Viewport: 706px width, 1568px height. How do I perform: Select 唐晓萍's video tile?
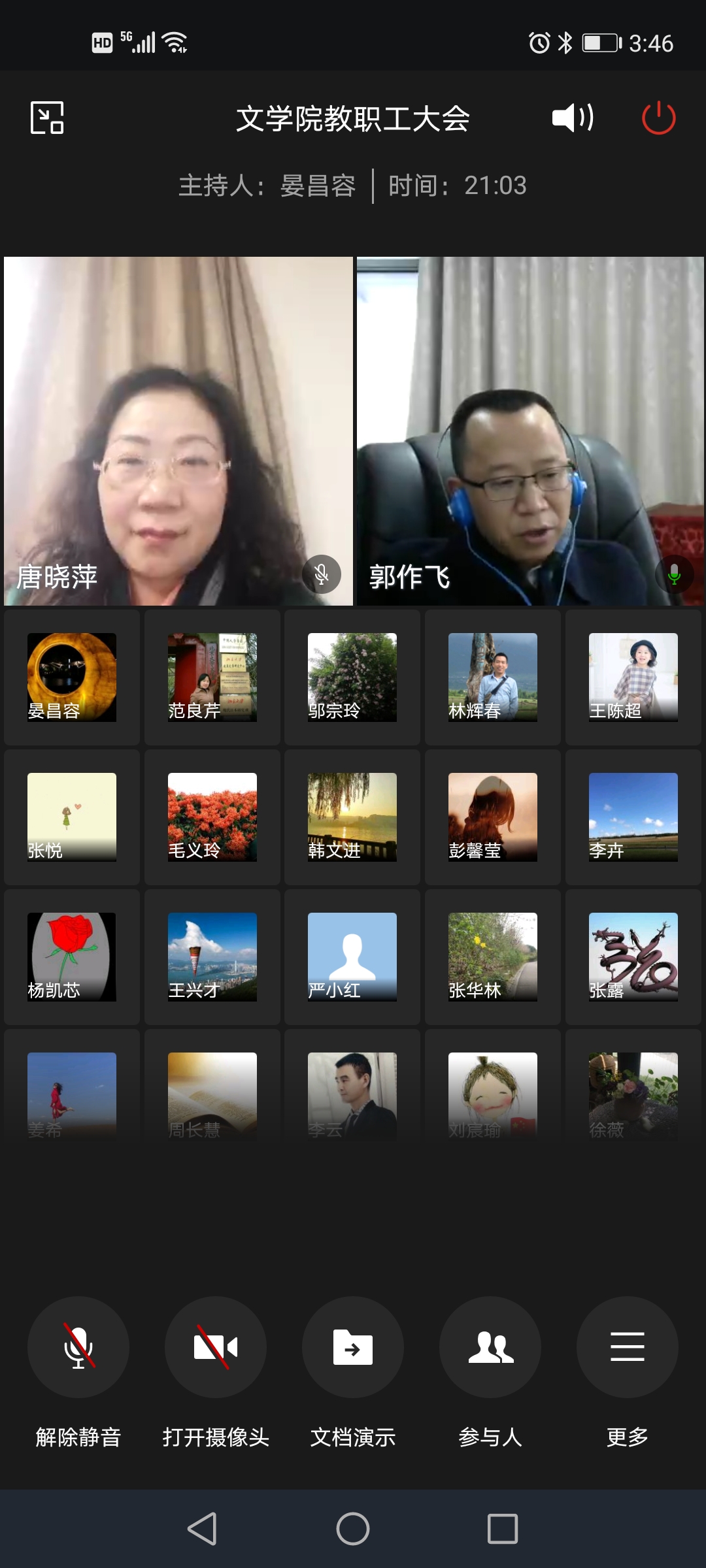(178, 431)
